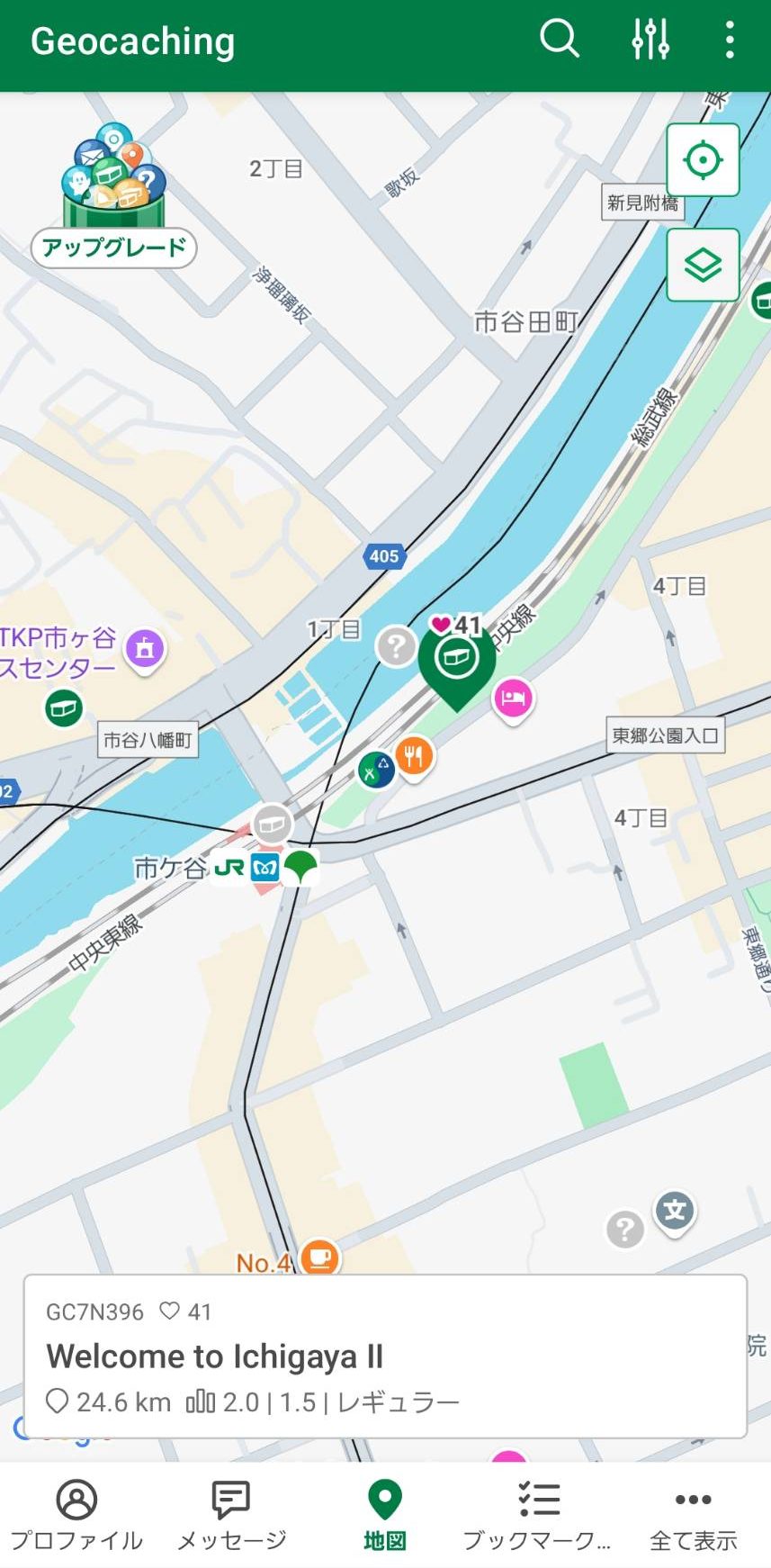Switch to the メッセージ tab
This screenshot has width=771, height=1568.
(x=231, y=1516)
